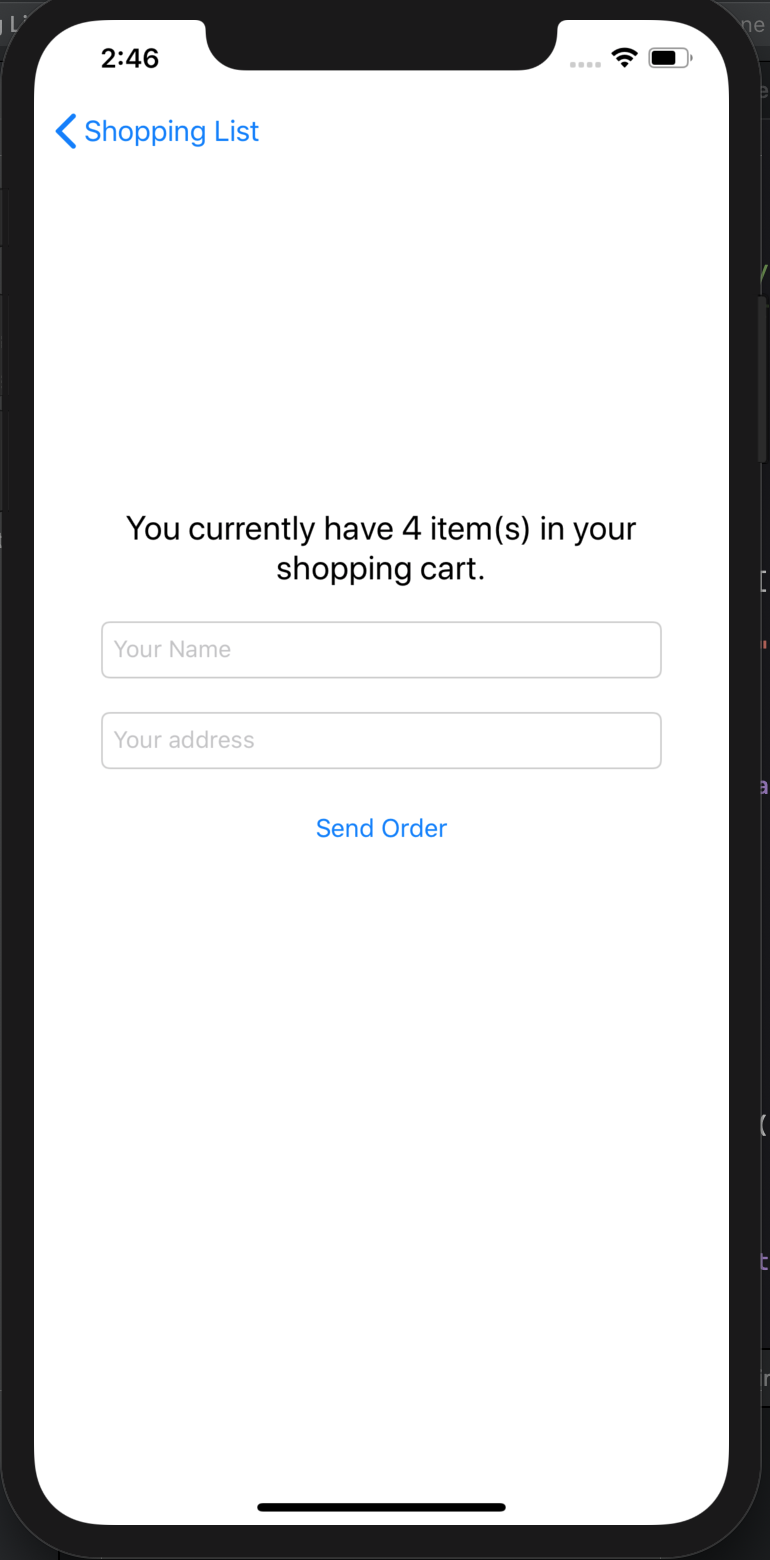This screenshot has height=1560, width=770.
Task: Tap Send Order
Action: click(x=381, y=828)
